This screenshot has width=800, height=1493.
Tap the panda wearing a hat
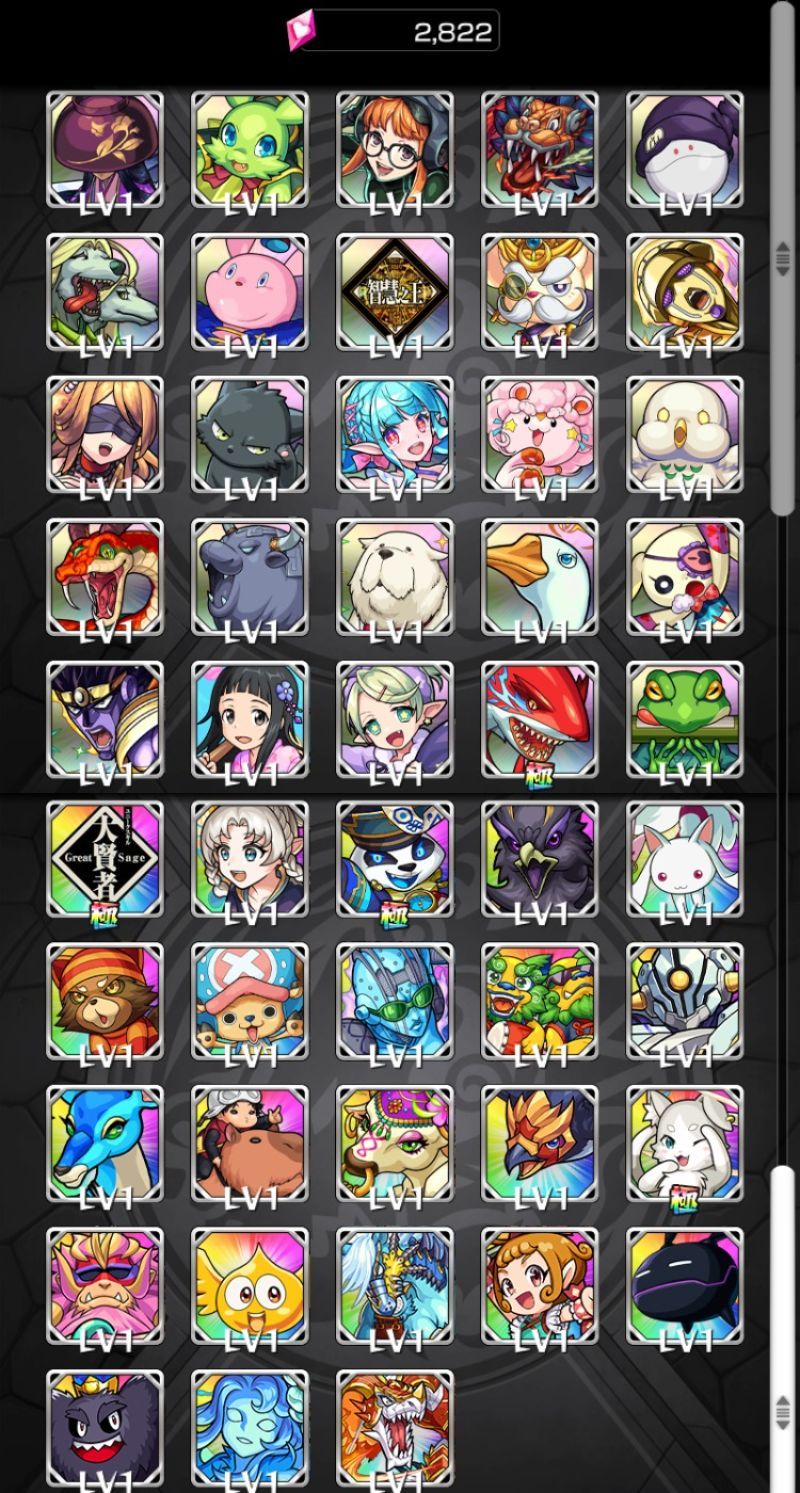[395, 860]
